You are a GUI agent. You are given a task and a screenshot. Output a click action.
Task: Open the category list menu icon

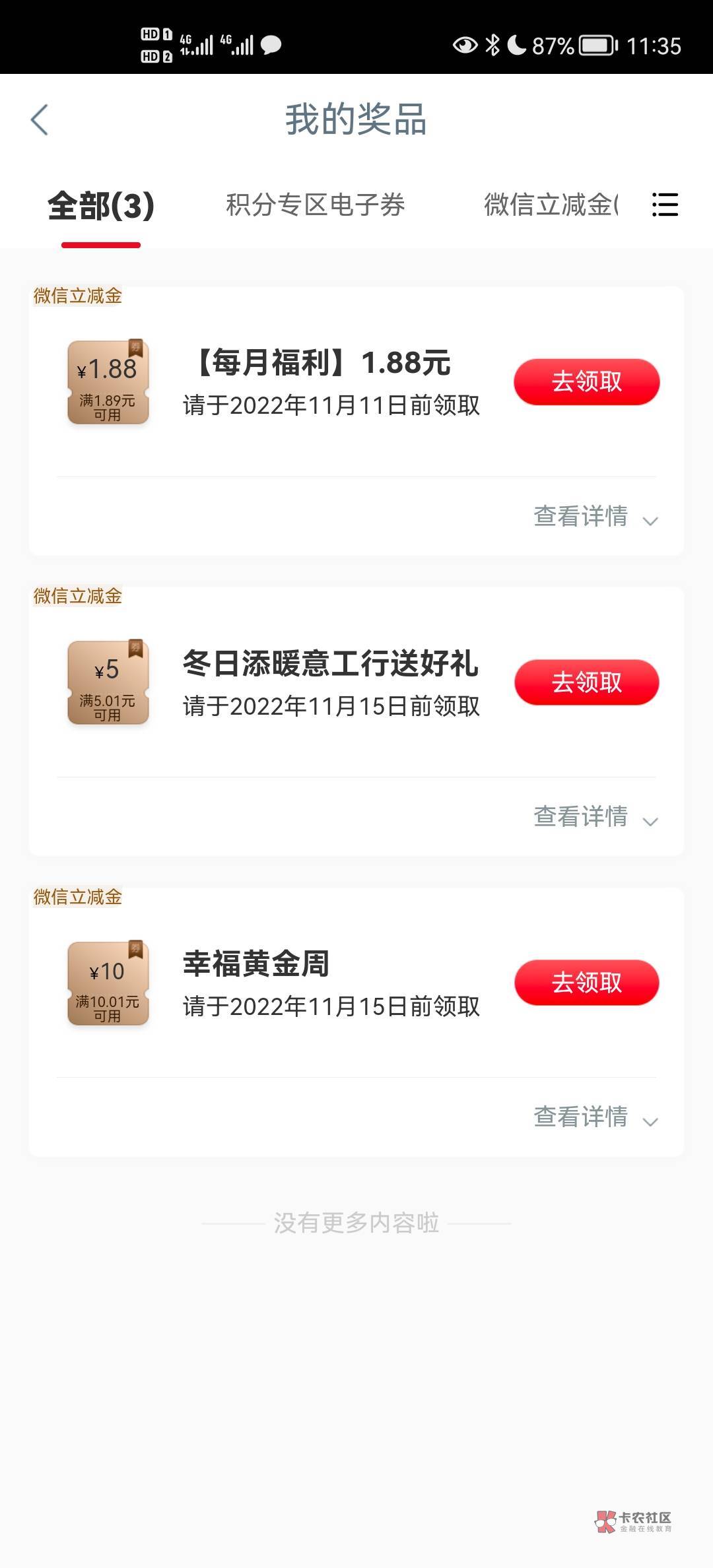(664, 205)
